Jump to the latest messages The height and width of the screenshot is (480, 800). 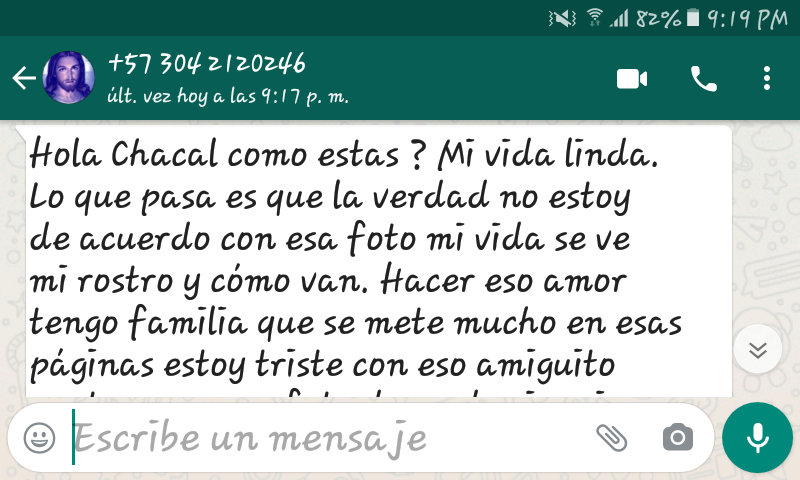pos(757,349)
